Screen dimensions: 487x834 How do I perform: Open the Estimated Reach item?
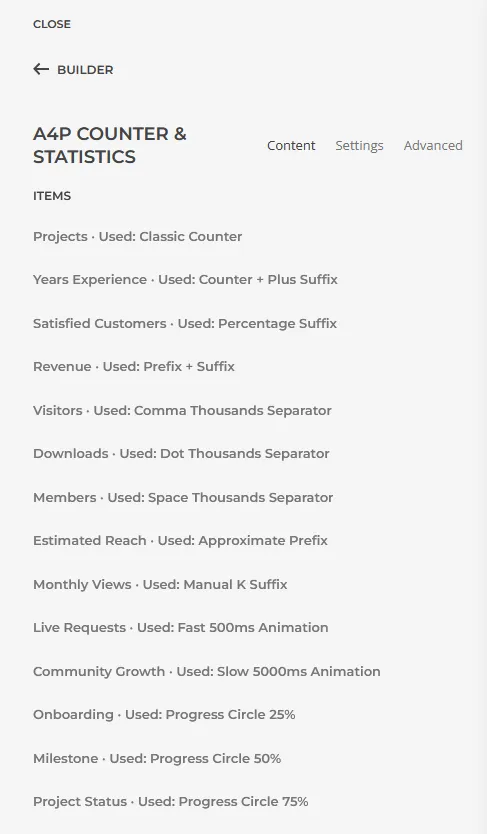[180, 540]
